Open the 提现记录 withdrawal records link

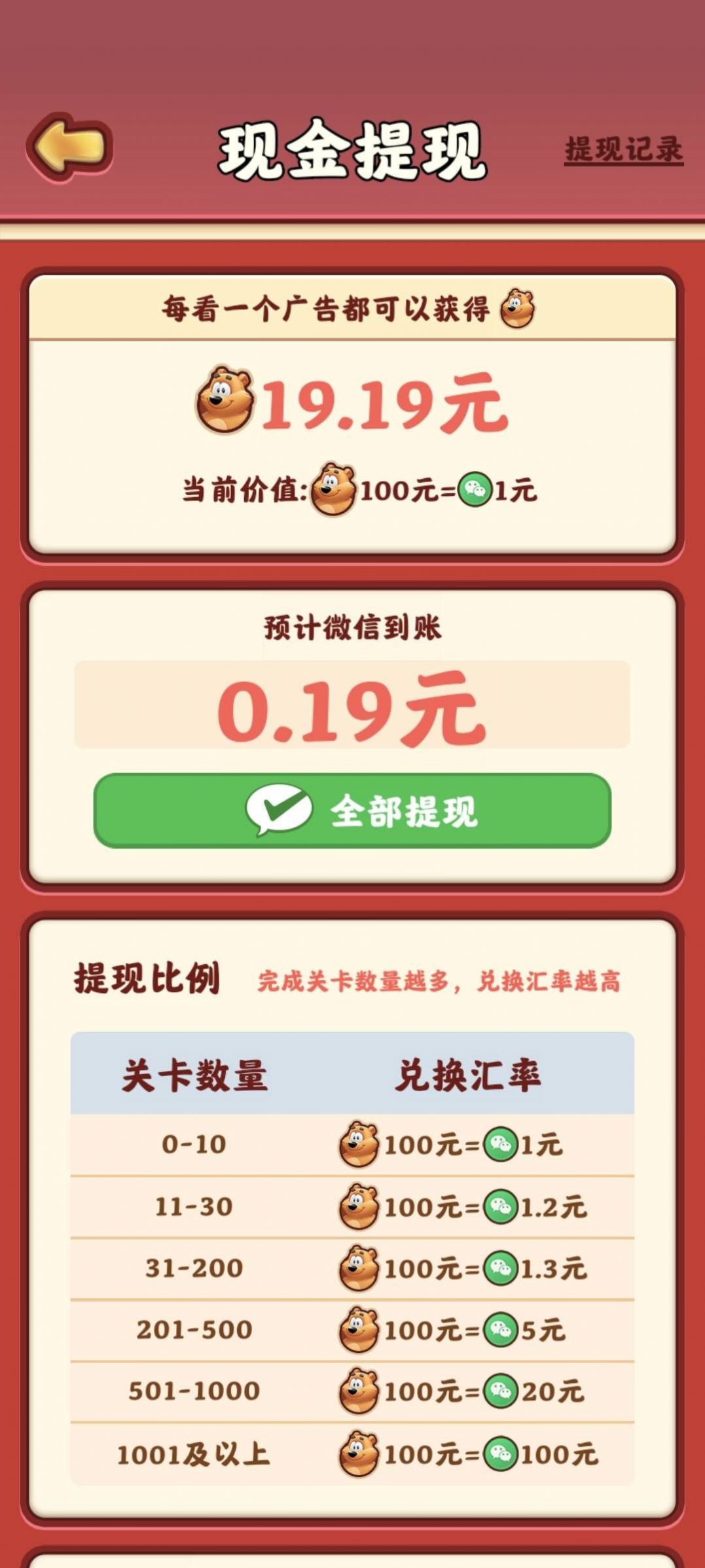(x=623, y=150)
